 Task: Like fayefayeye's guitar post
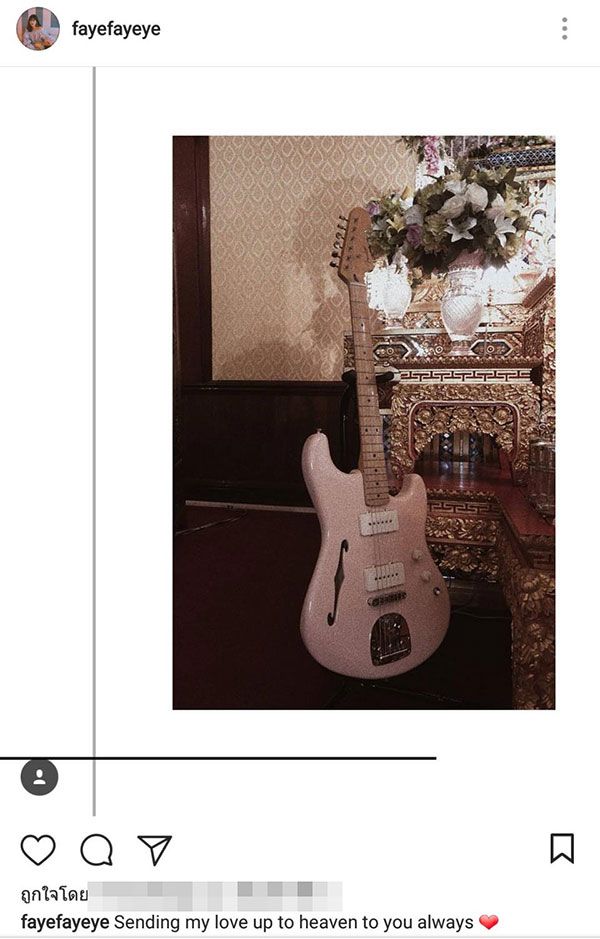tap(38, 850)
